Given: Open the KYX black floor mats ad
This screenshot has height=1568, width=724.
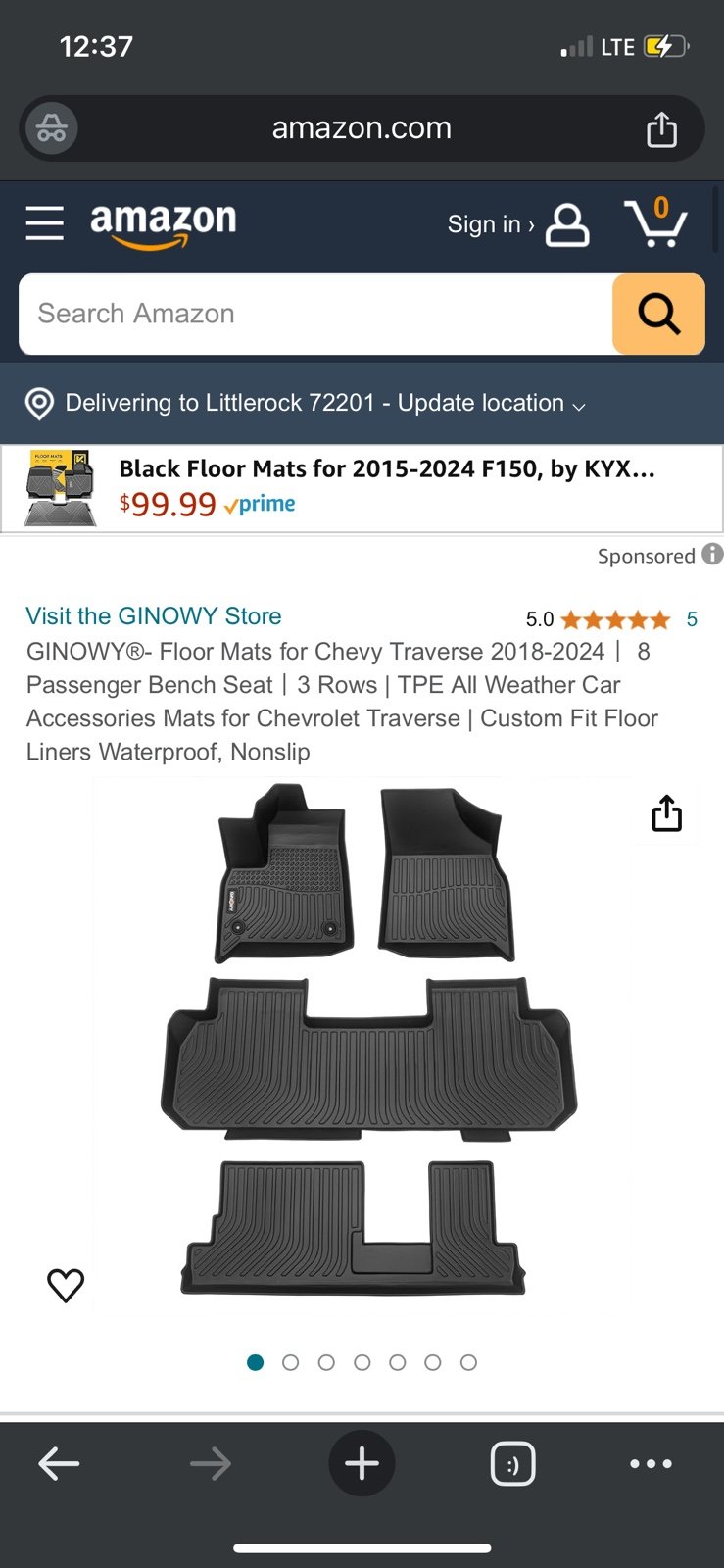Looking at the screenshot, I should pos(362,489).
